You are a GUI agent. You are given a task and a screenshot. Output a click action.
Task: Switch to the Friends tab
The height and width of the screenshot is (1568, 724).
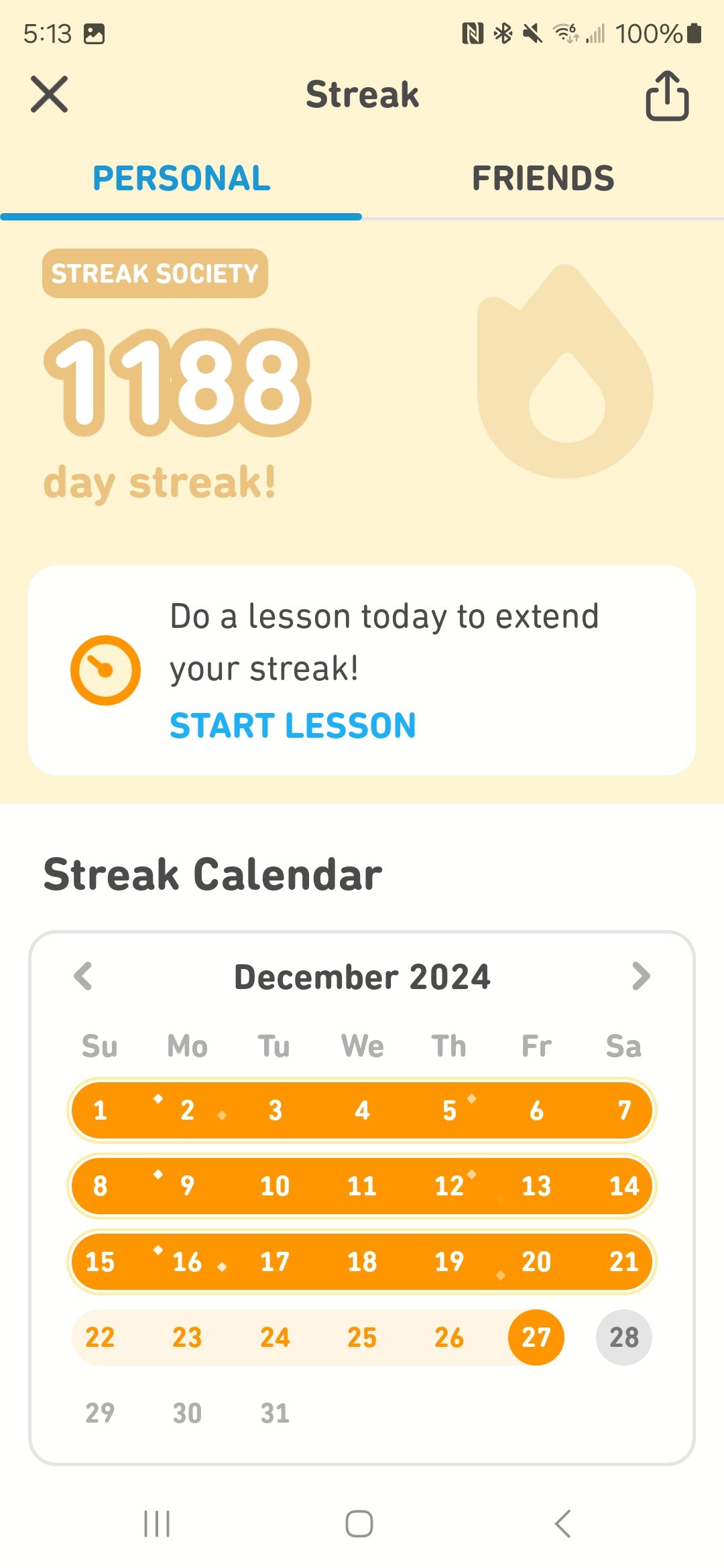pos(543,178)
